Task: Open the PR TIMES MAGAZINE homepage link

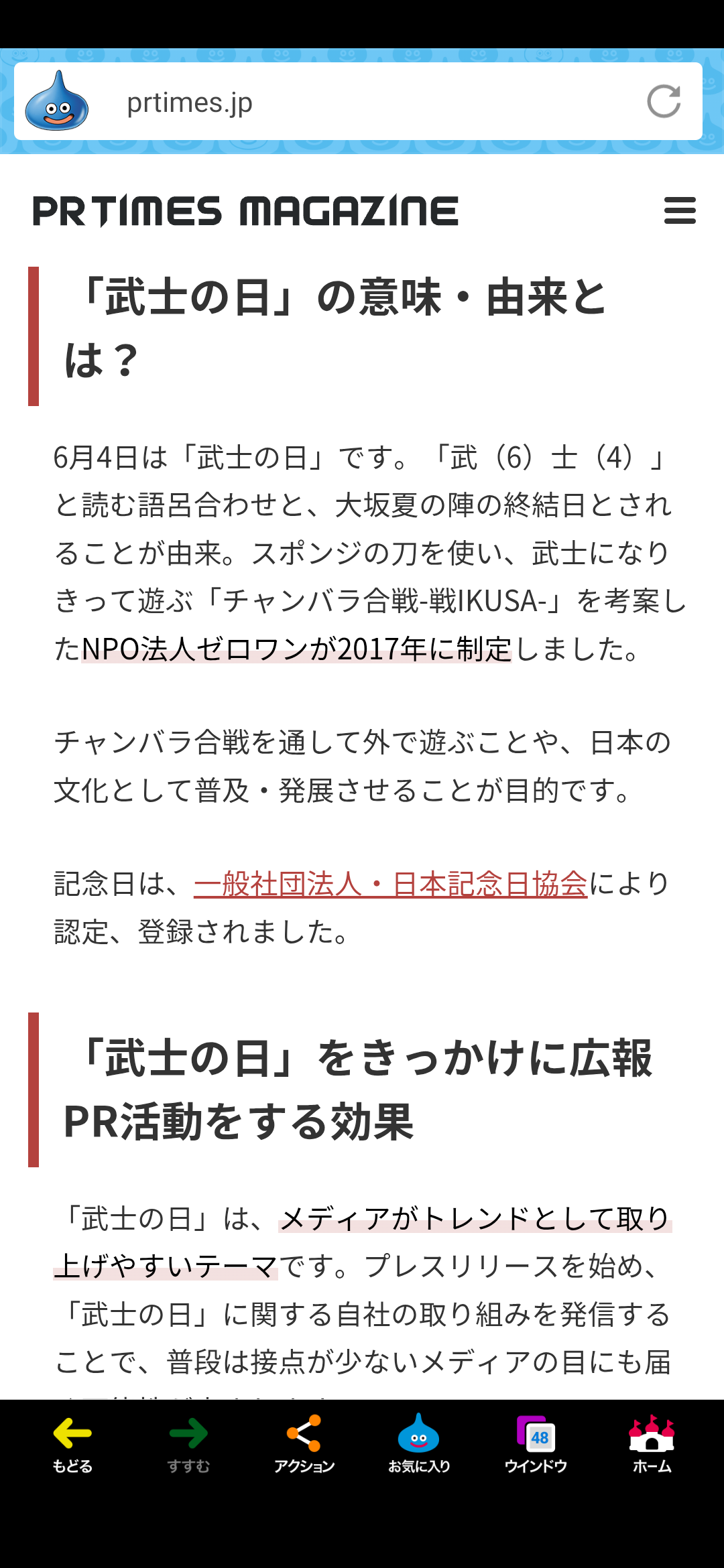Action: point(245,211)
